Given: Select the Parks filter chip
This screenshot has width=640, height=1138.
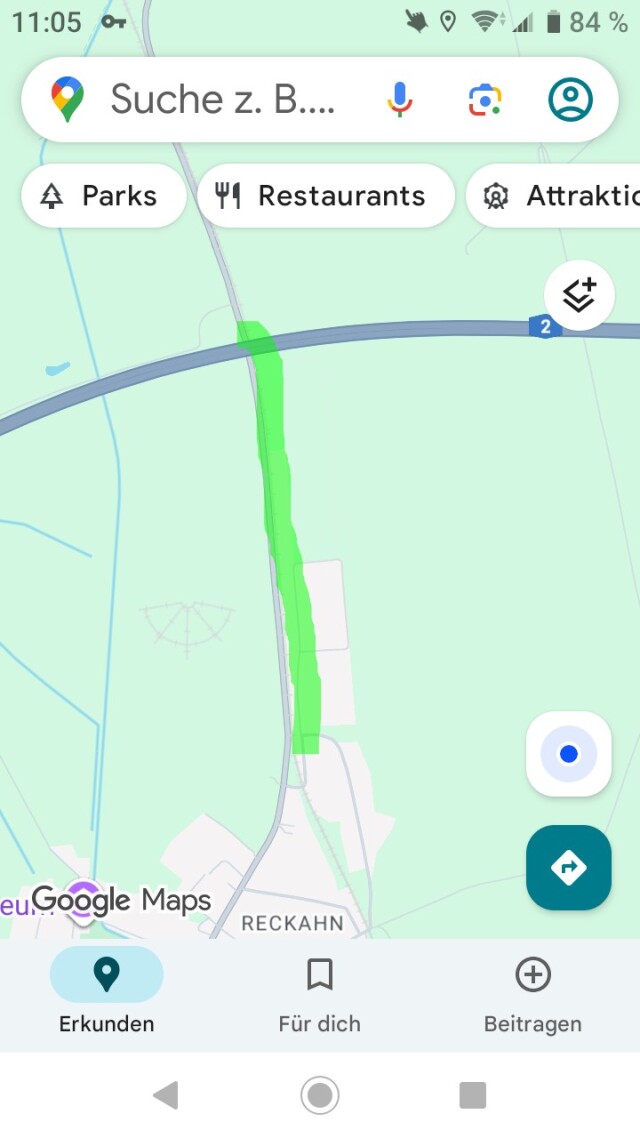Looking at the screenshot, I should [103, 196].
